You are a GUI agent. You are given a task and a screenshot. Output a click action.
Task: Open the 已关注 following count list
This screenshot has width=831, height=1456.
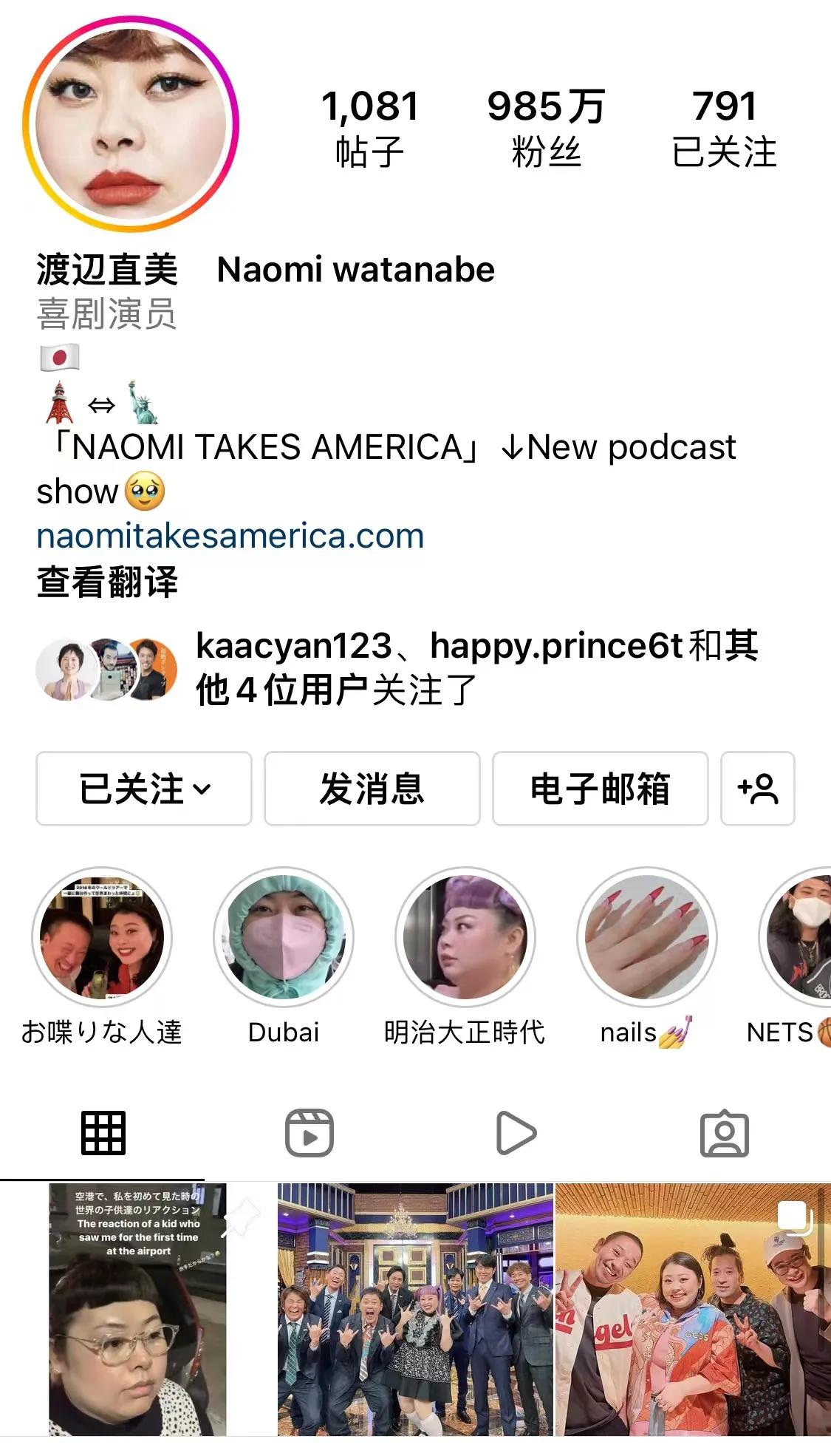[x=724, y=127]
